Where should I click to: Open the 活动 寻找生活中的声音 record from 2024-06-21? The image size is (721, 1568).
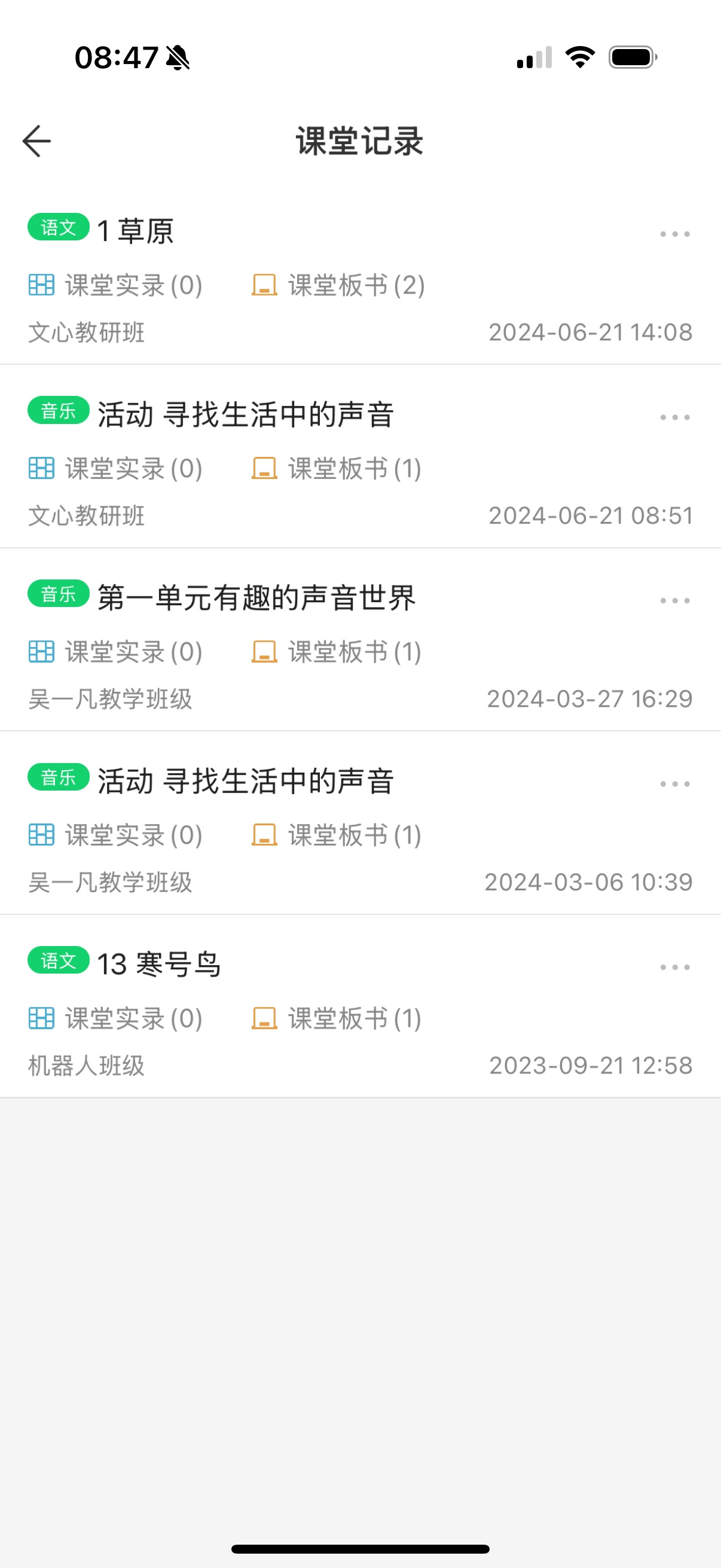pyautogui.click(x=360, y=456)
